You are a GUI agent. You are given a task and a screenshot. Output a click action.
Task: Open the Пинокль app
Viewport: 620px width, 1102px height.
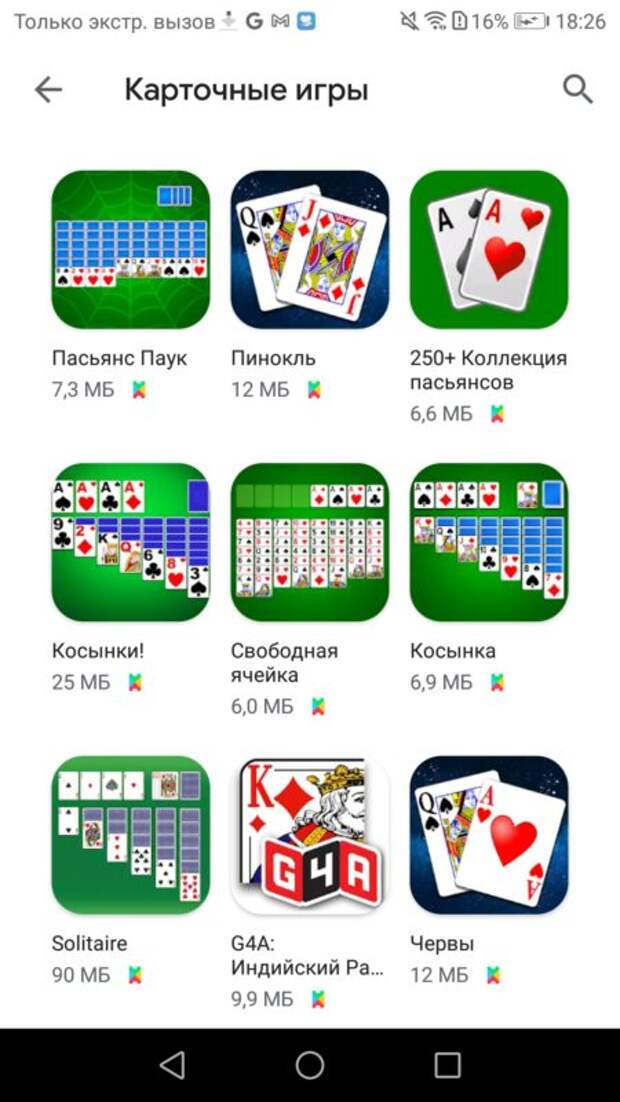(309, 250)
